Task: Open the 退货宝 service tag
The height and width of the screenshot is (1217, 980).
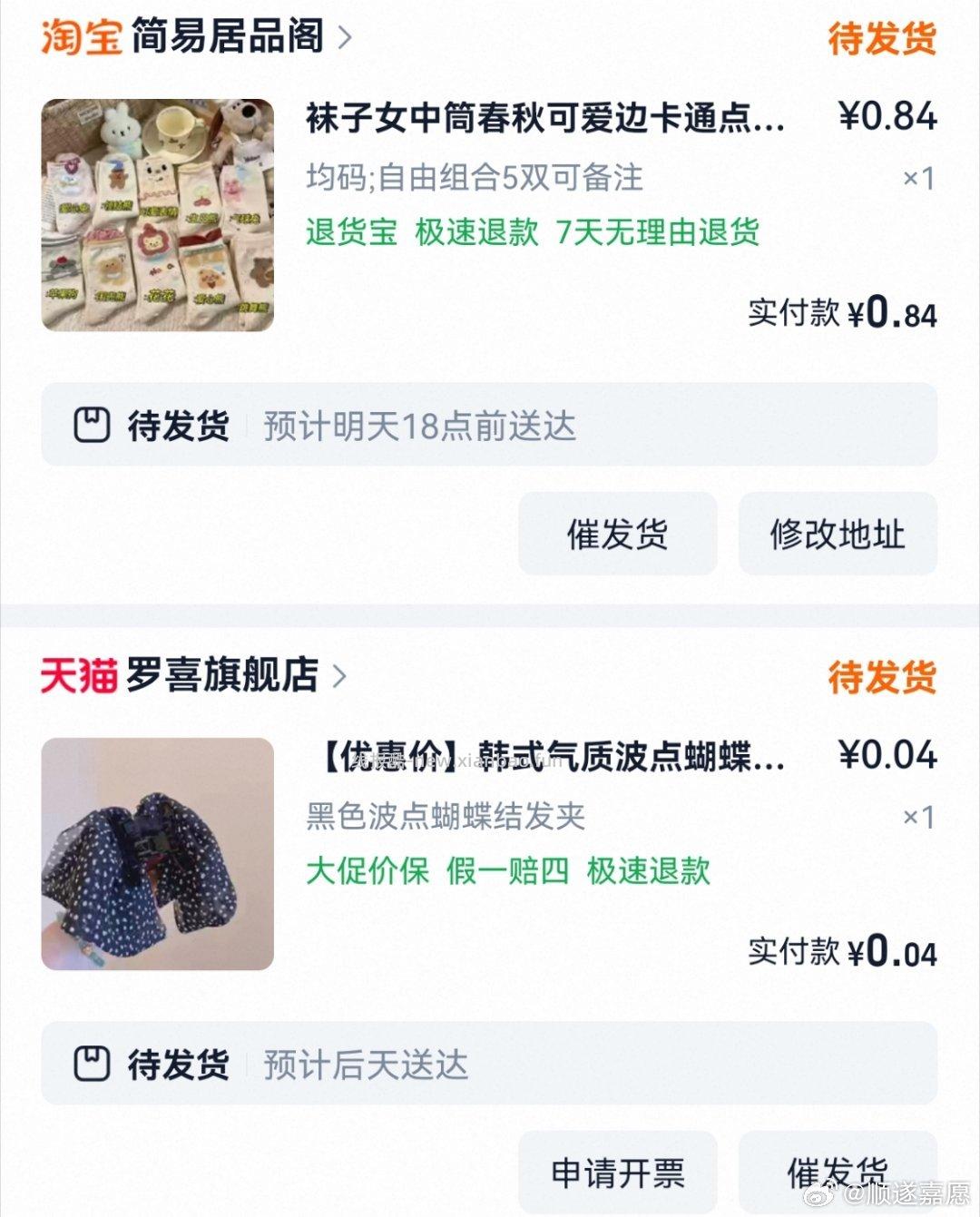Action: (x=350, y=232)
